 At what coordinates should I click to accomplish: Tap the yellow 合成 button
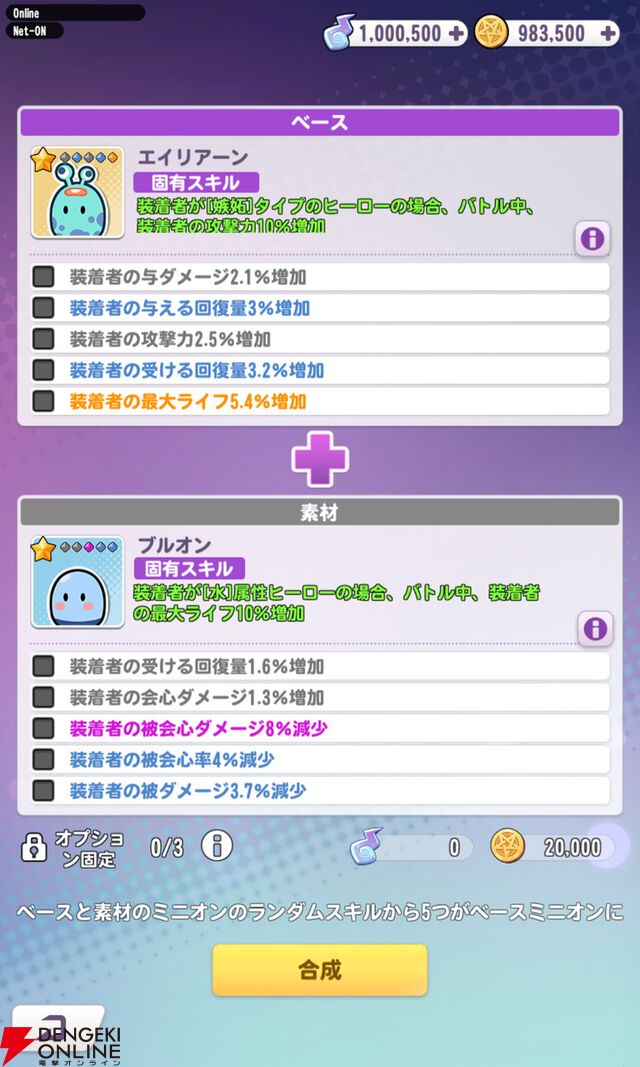click(x=320, y=969)
